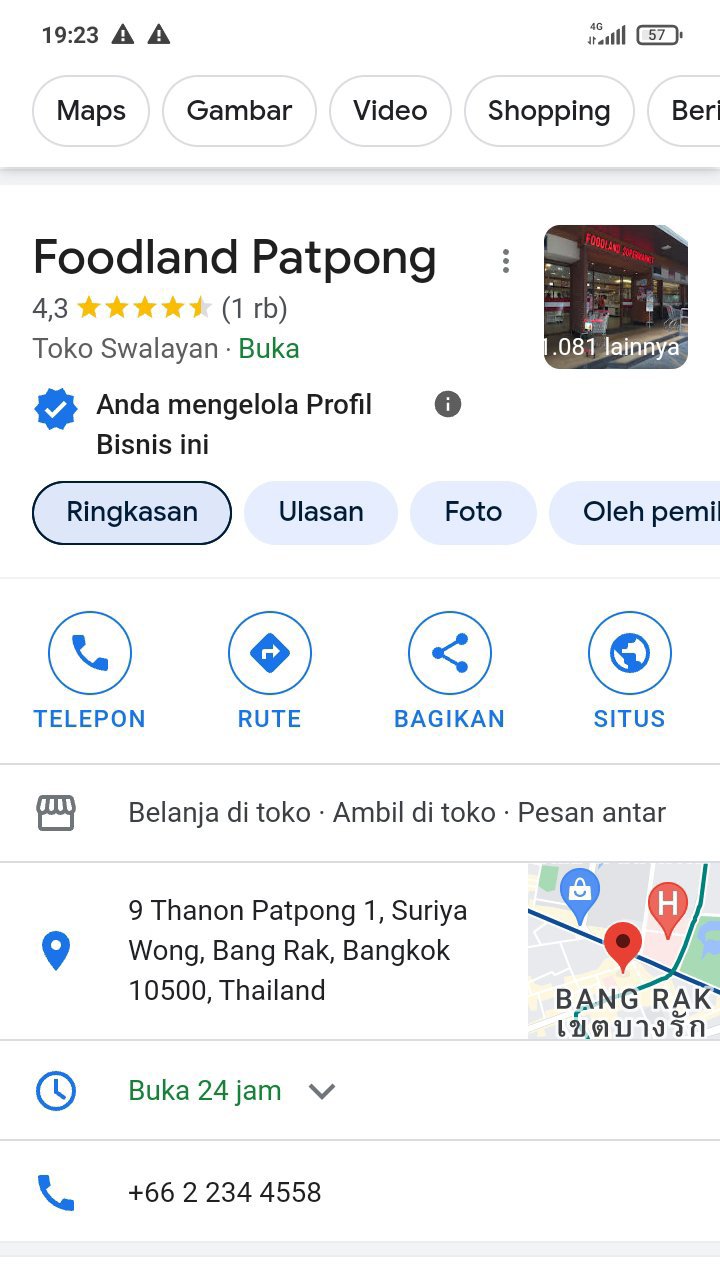Open the info icon beside Profil Bisnis
This screenshot has height=1280, width=720.
(x=448, y=404)
